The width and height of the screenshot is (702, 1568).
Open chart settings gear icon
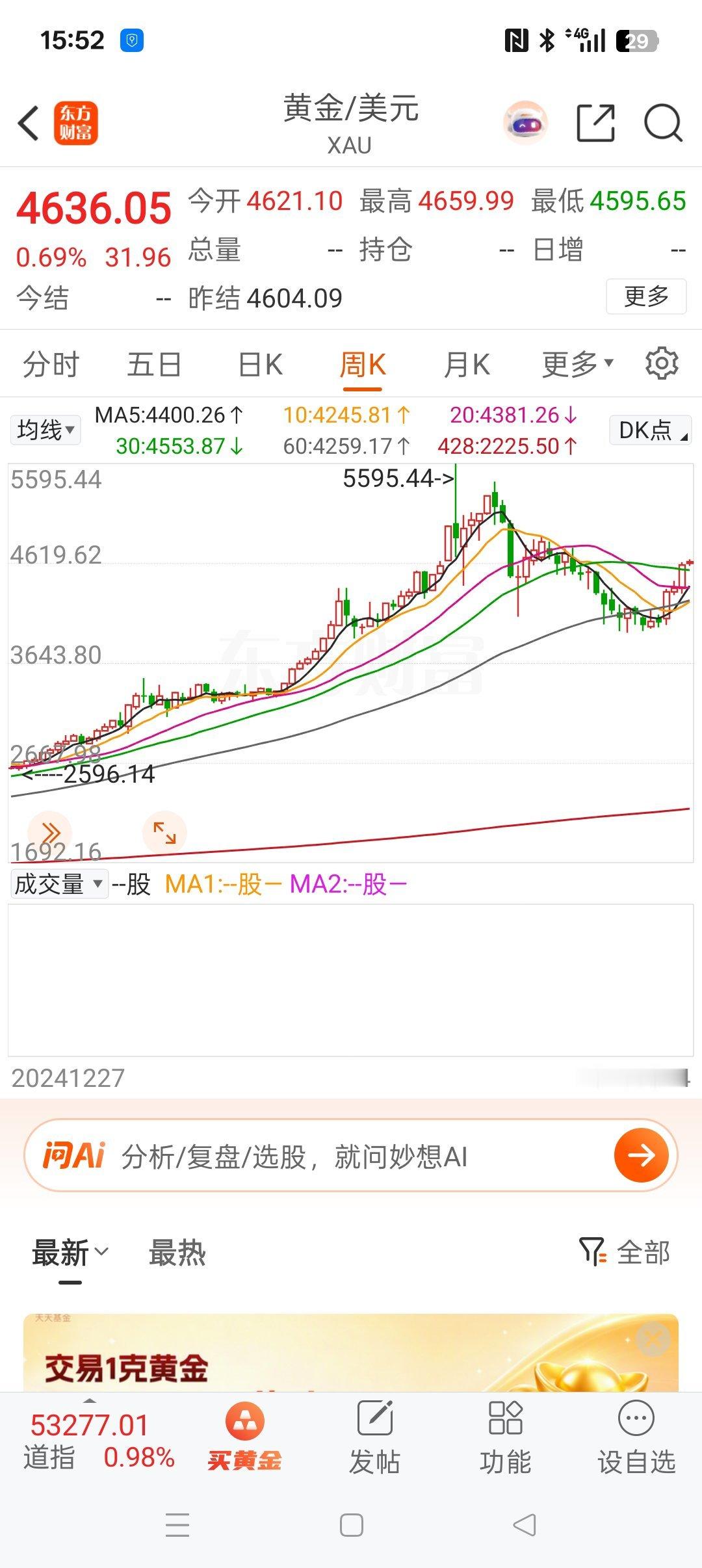[662, 363]
